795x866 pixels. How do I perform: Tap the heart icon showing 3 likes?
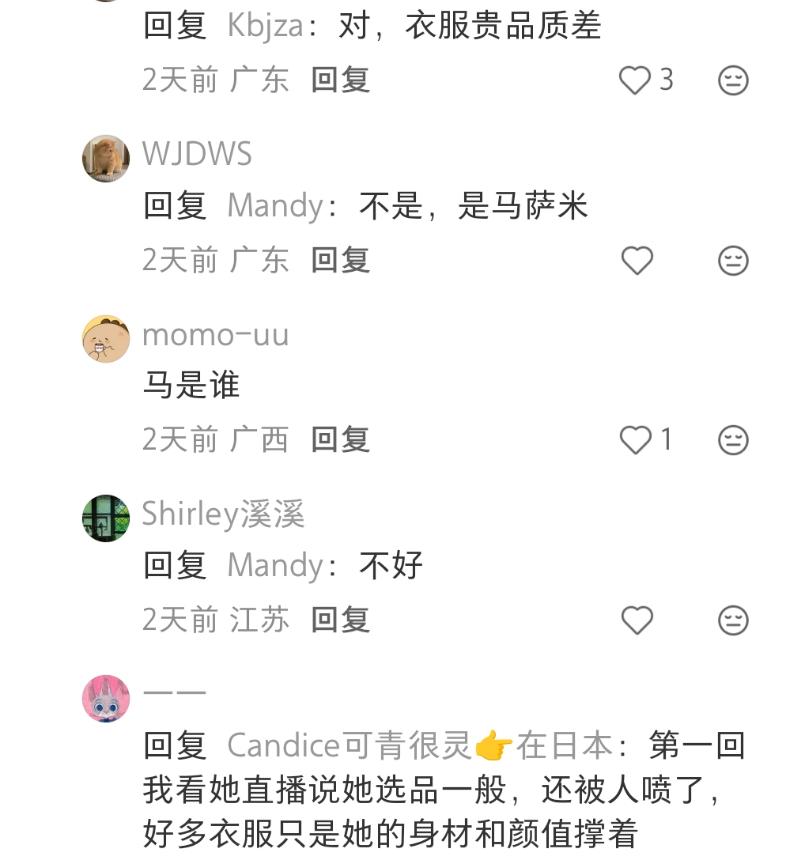tap(635, 78)
